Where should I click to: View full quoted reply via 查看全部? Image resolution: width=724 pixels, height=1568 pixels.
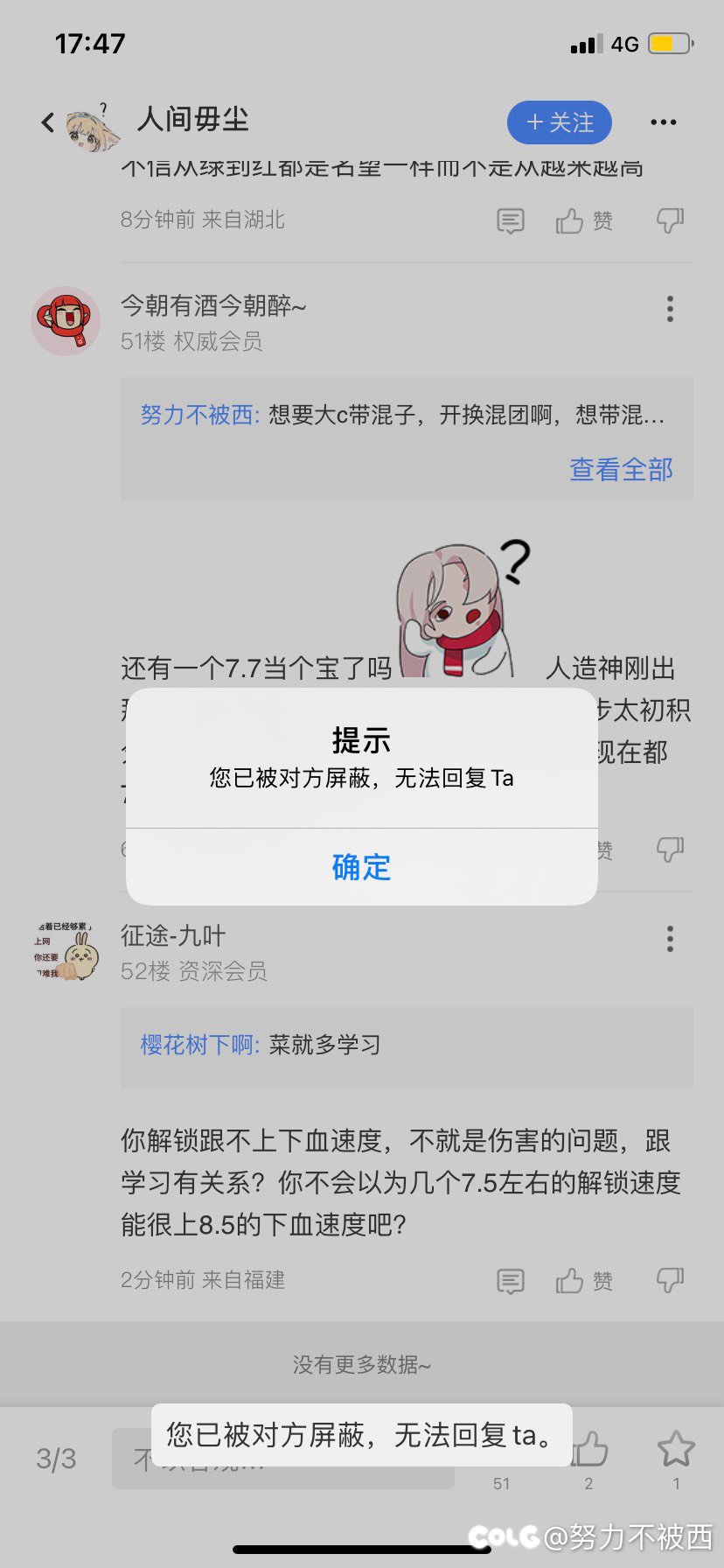coord(621,470)
